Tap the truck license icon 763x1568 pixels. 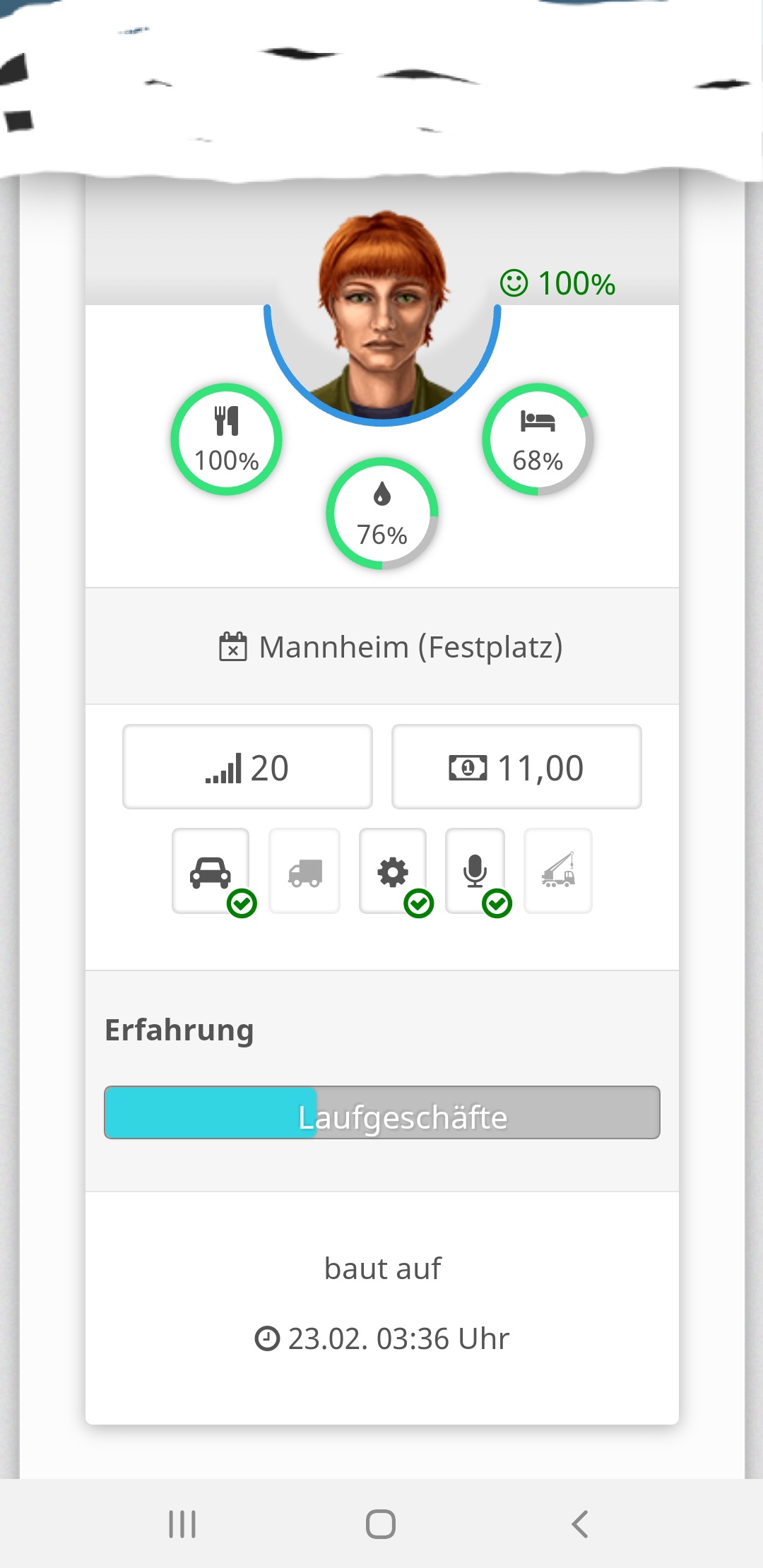(304, 872)
